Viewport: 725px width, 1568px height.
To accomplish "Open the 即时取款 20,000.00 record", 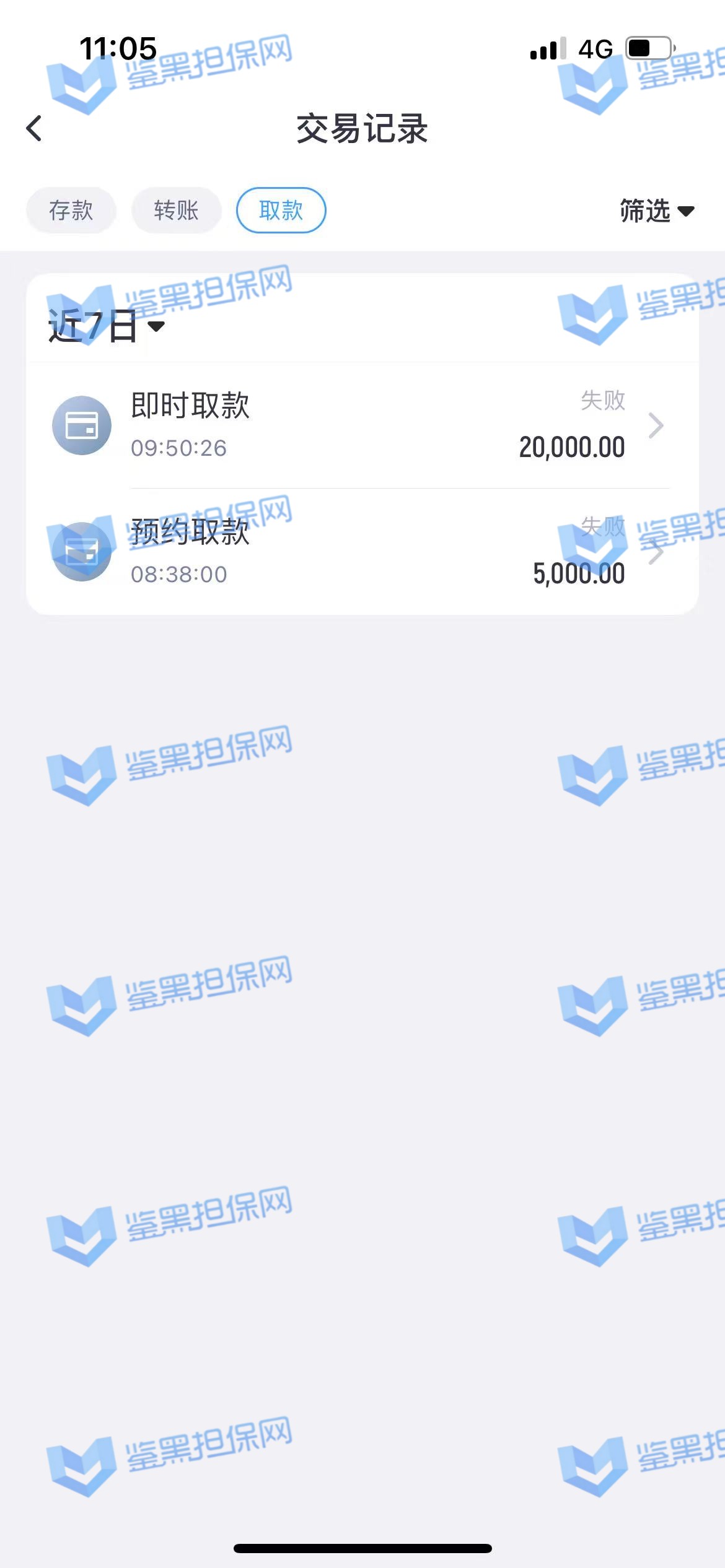I will [x=362, y=425].
